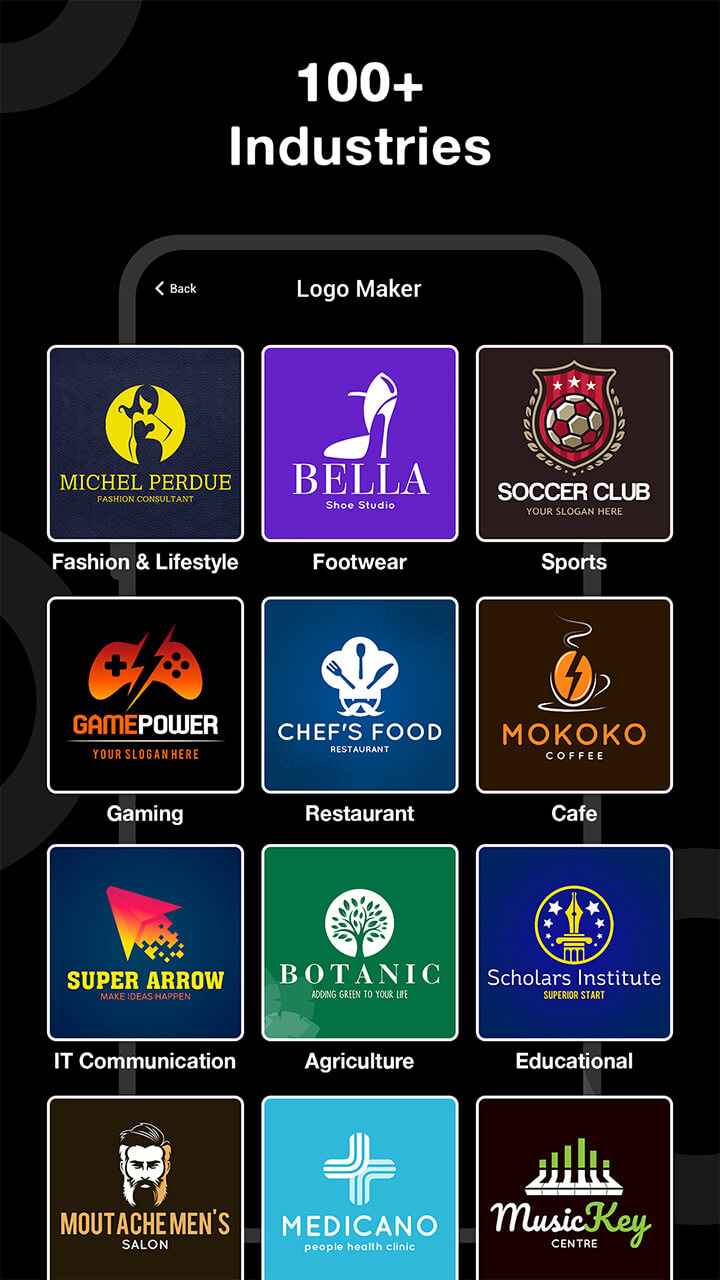Tap the Game Power controller logo
The height and width of the screenshot is (1280, 720).
pos(145,692)
